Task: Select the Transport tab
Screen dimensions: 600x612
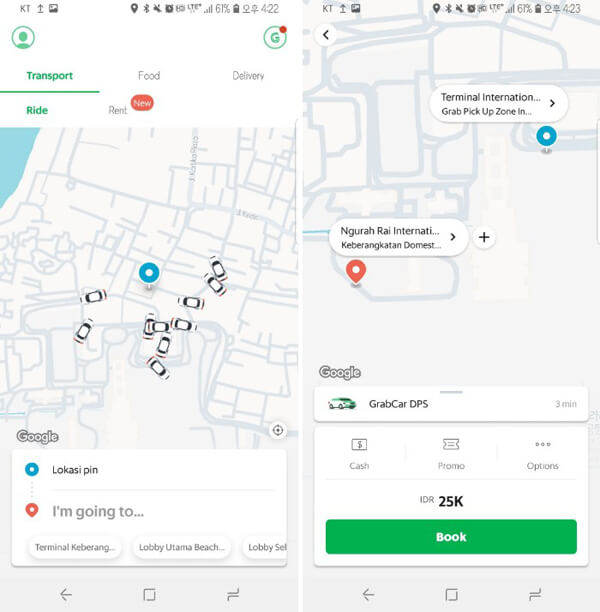Action: 49,76
